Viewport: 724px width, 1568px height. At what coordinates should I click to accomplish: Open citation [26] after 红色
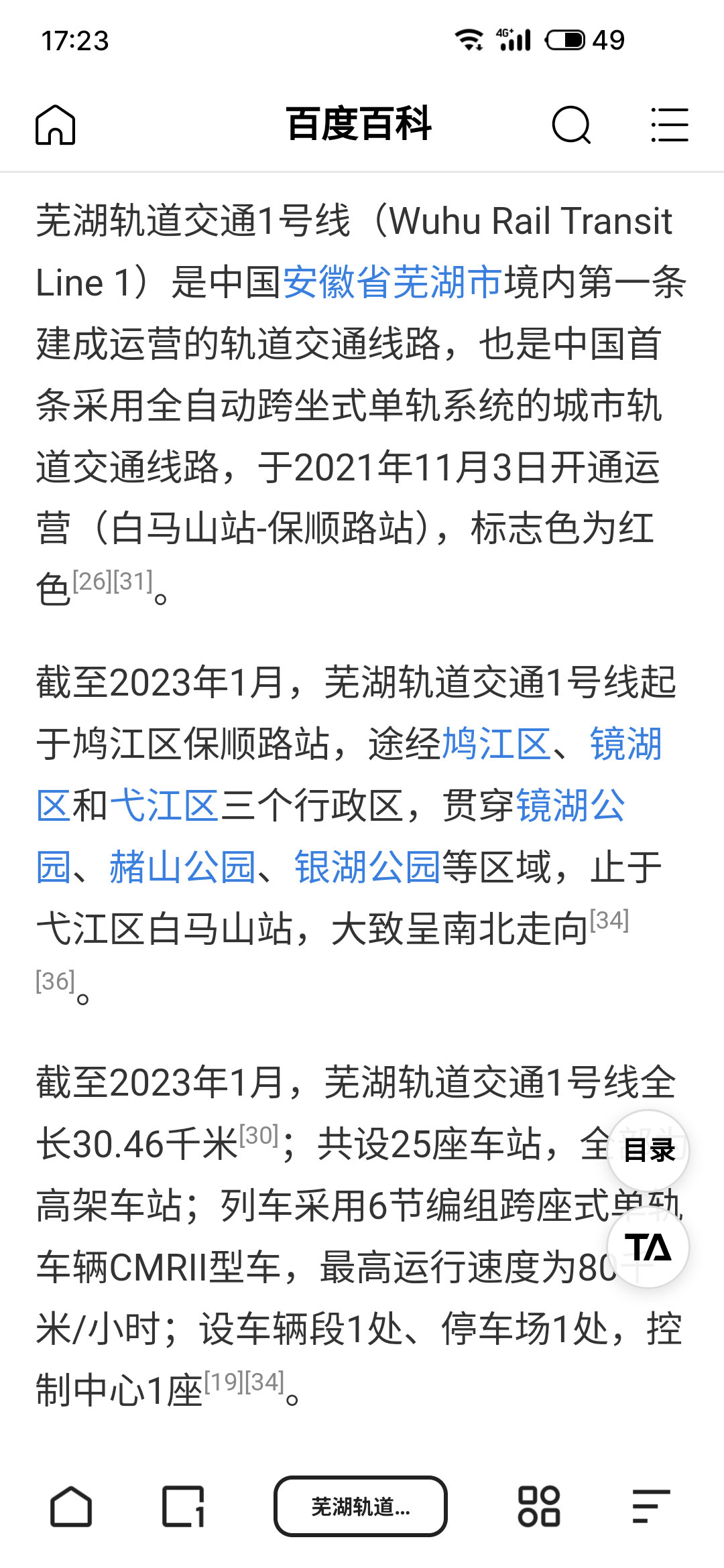[93, 581]
